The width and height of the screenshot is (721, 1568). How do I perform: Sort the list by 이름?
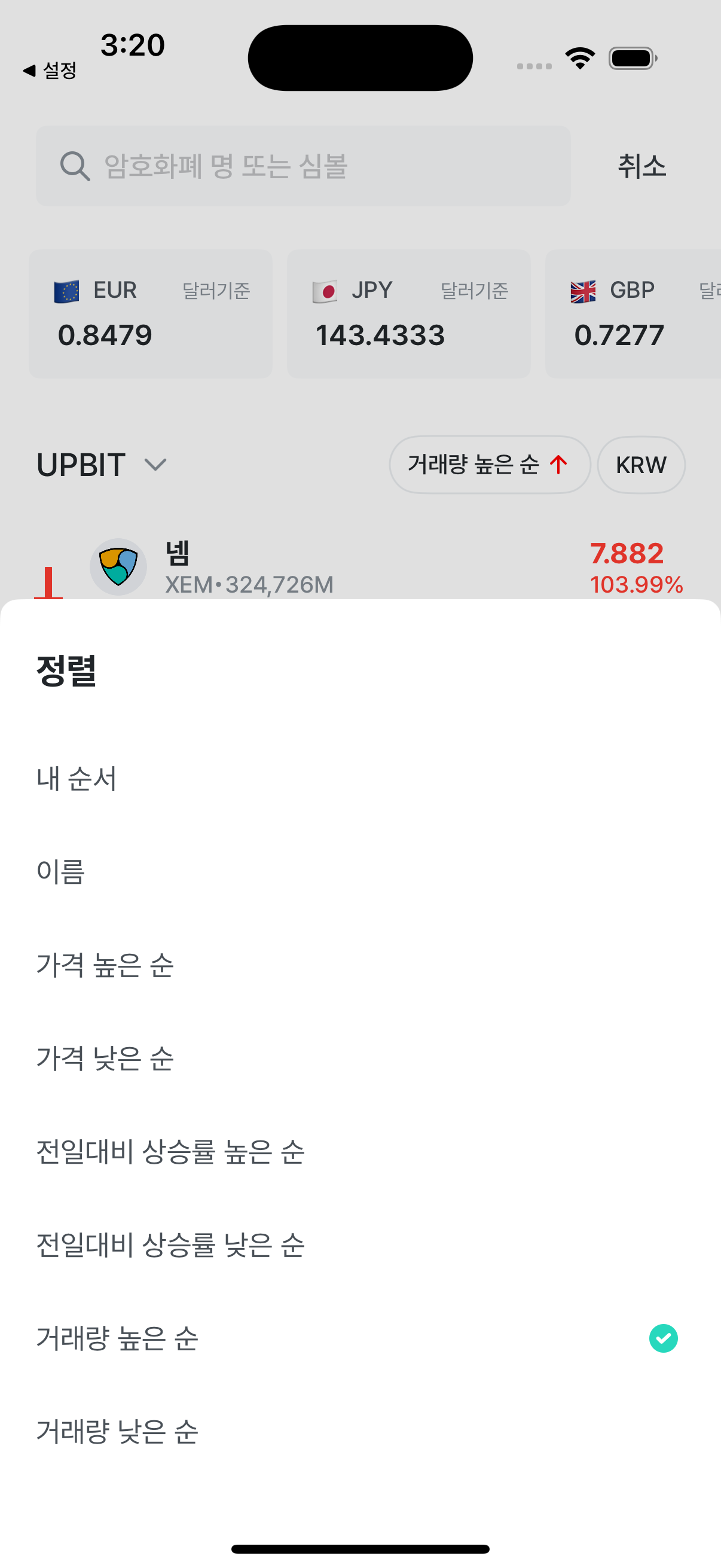pyautogui.click(x=360, y=872)
